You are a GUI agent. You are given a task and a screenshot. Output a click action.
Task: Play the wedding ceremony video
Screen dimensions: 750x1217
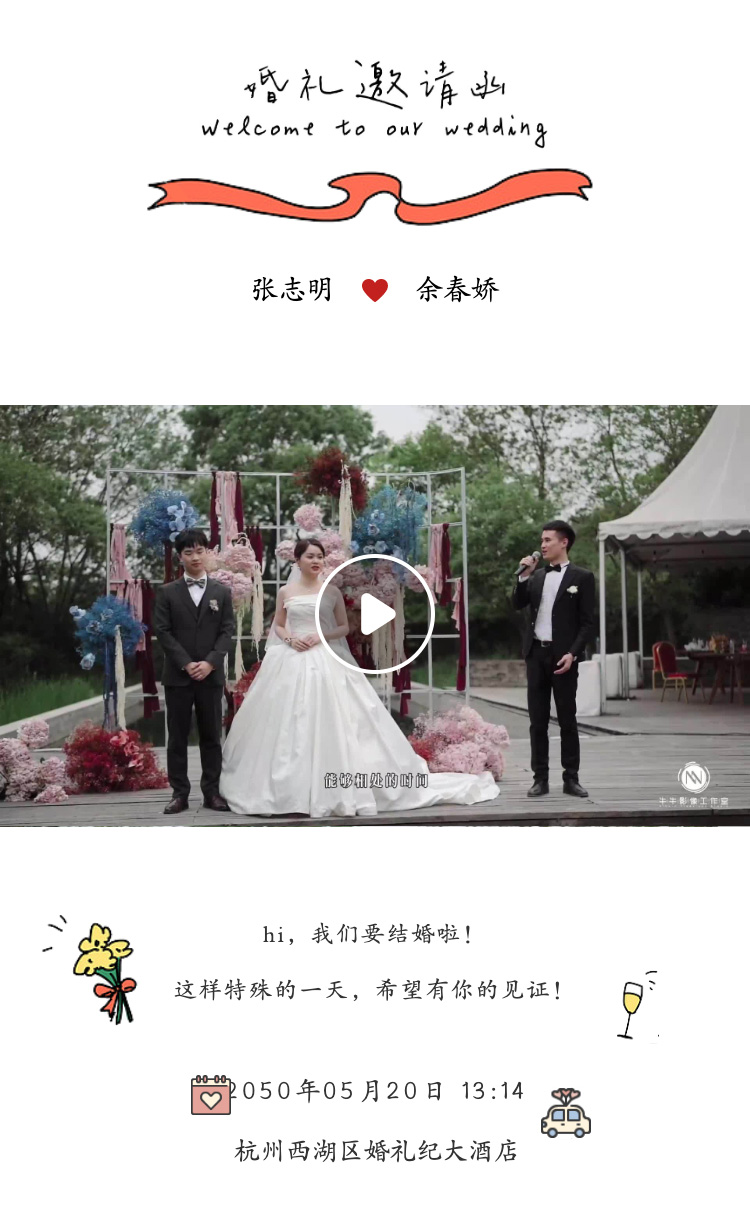coord(375,614)
